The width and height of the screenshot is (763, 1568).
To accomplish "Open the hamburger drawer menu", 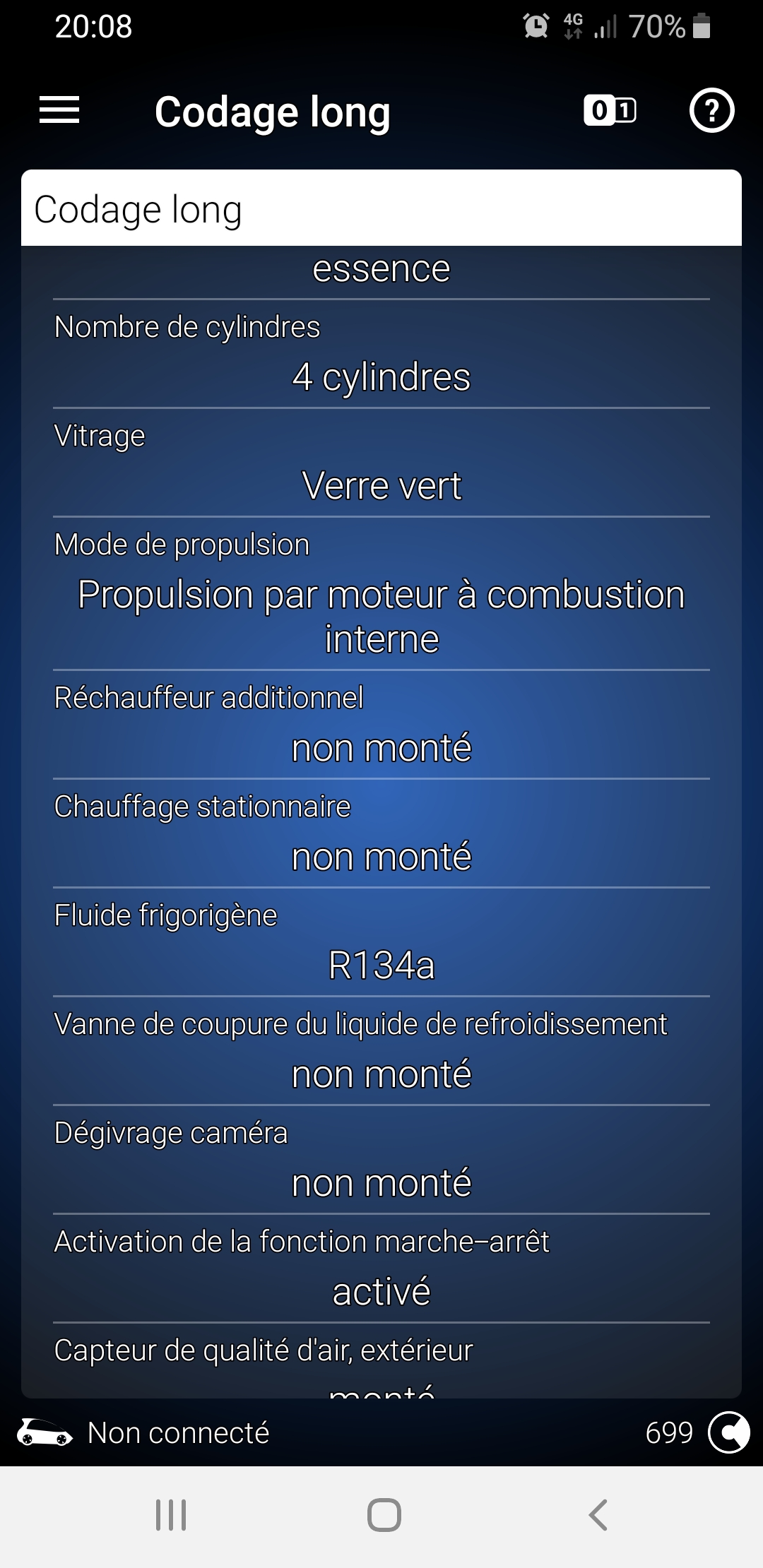I will 59,110.
